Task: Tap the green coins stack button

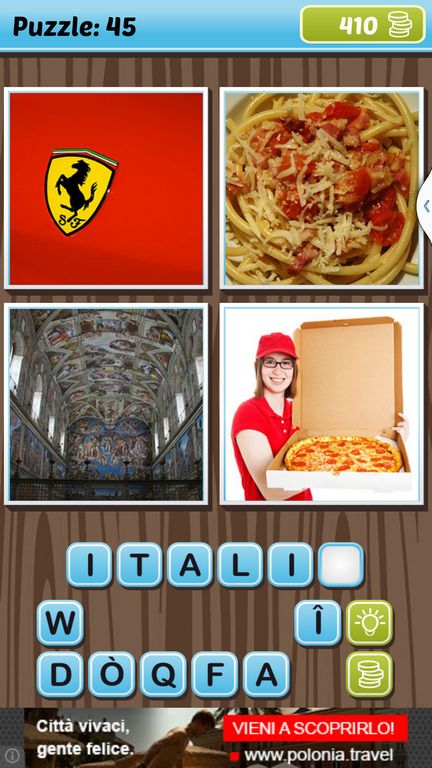Action: click(370, 675)
